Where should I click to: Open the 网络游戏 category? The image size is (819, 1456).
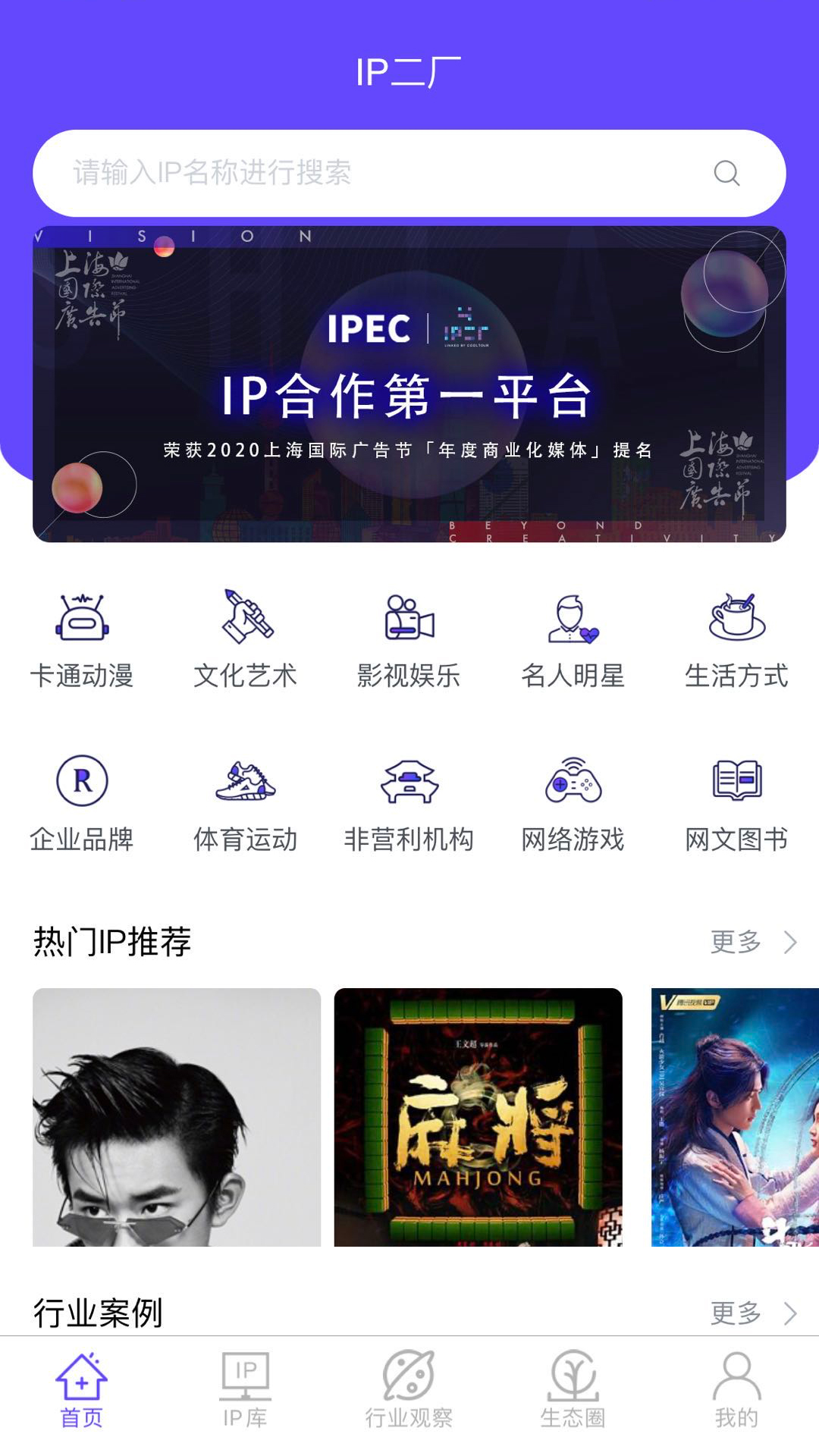[573, 804]
